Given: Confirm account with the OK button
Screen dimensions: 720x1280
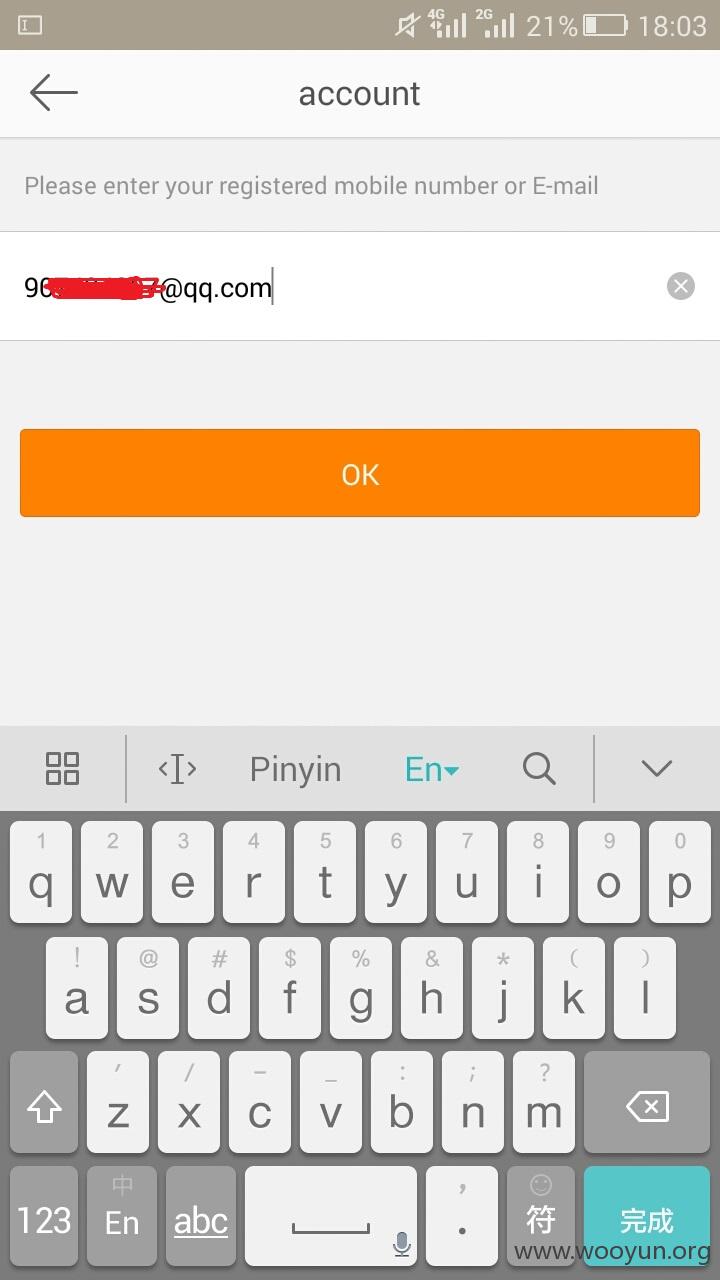Looking at the screenshot, I should point(360,473).
